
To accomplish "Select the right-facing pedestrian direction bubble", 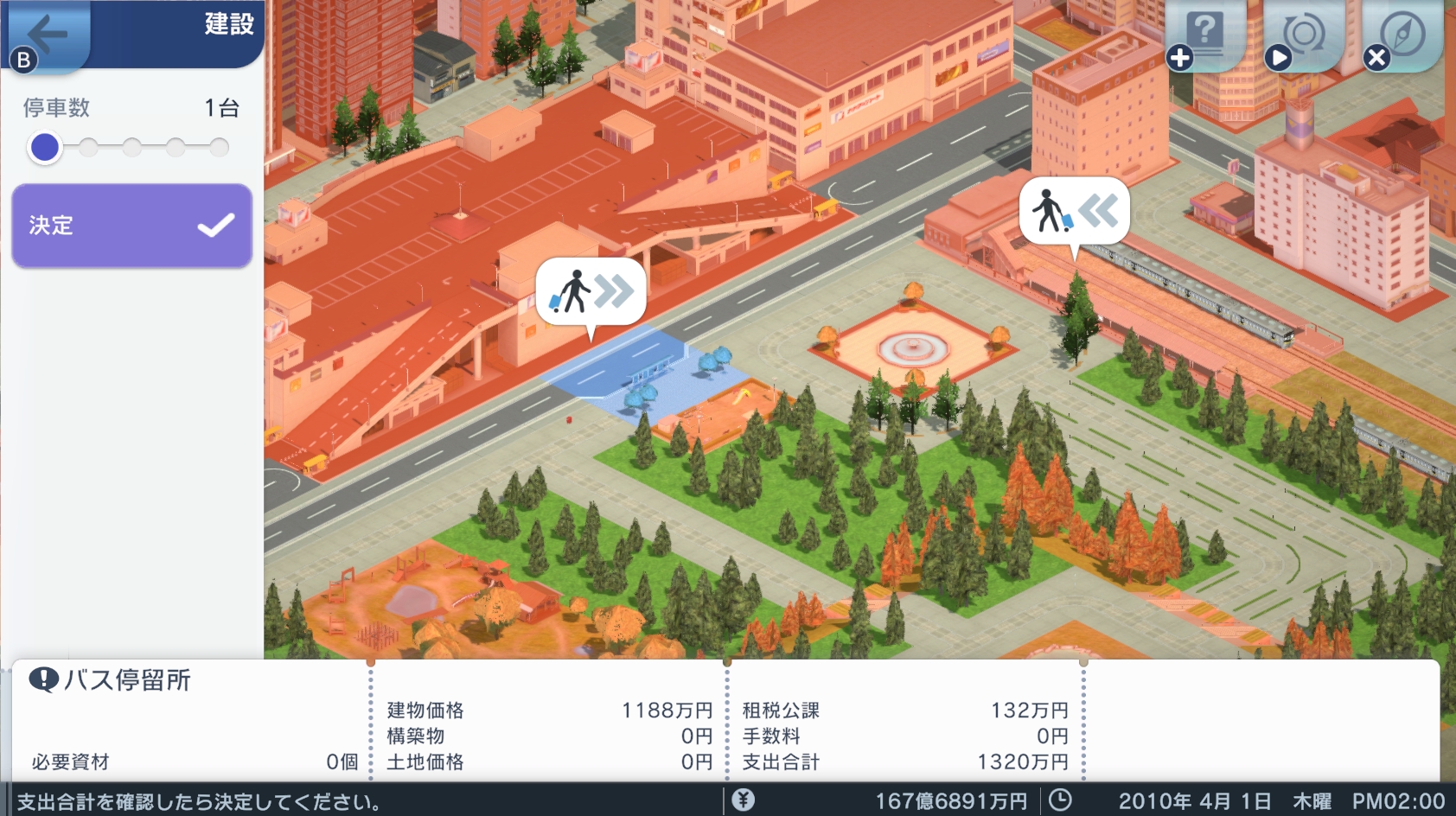I will pos(591,291).
